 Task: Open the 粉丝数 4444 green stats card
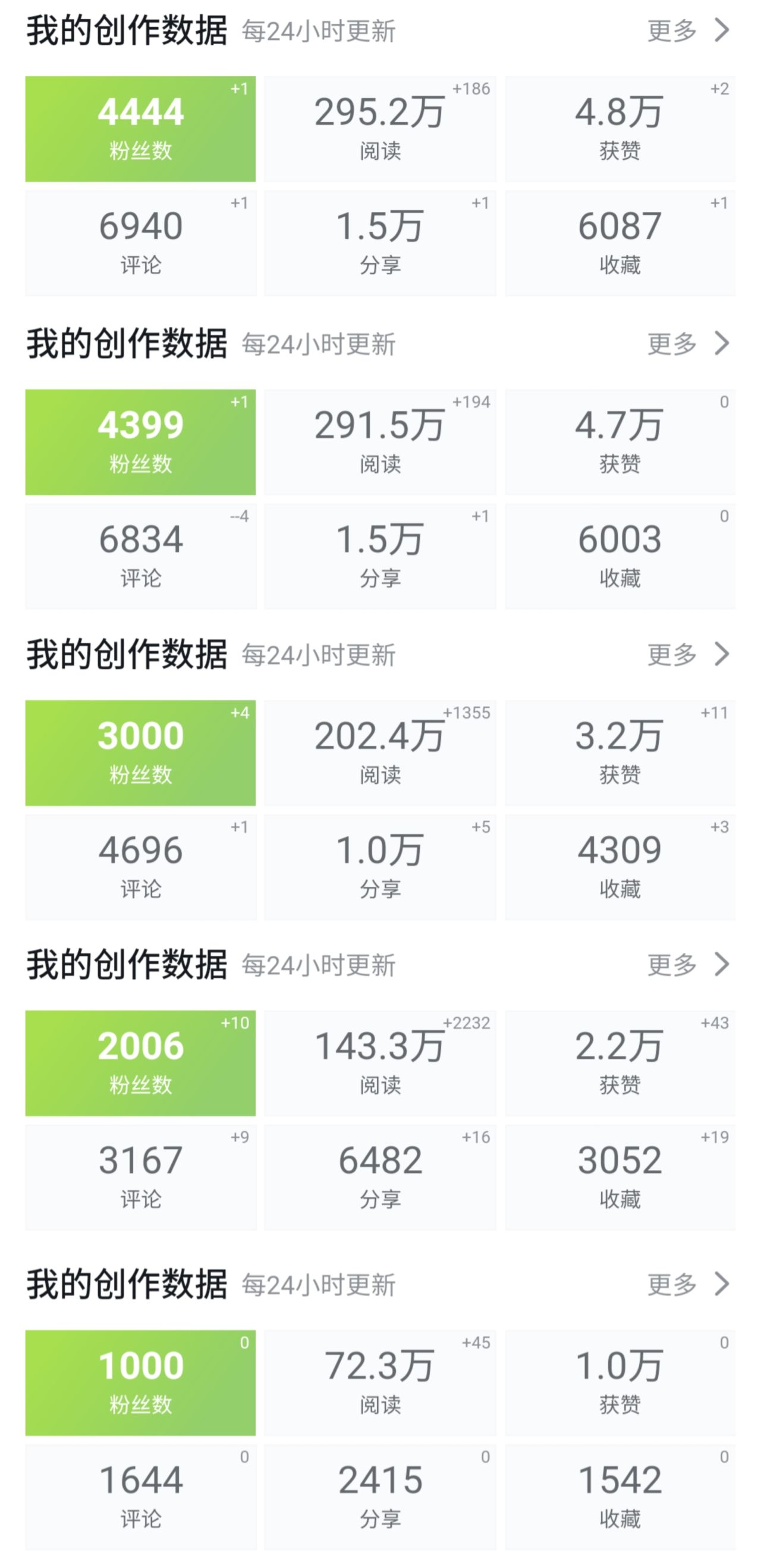tap(140, 128)
